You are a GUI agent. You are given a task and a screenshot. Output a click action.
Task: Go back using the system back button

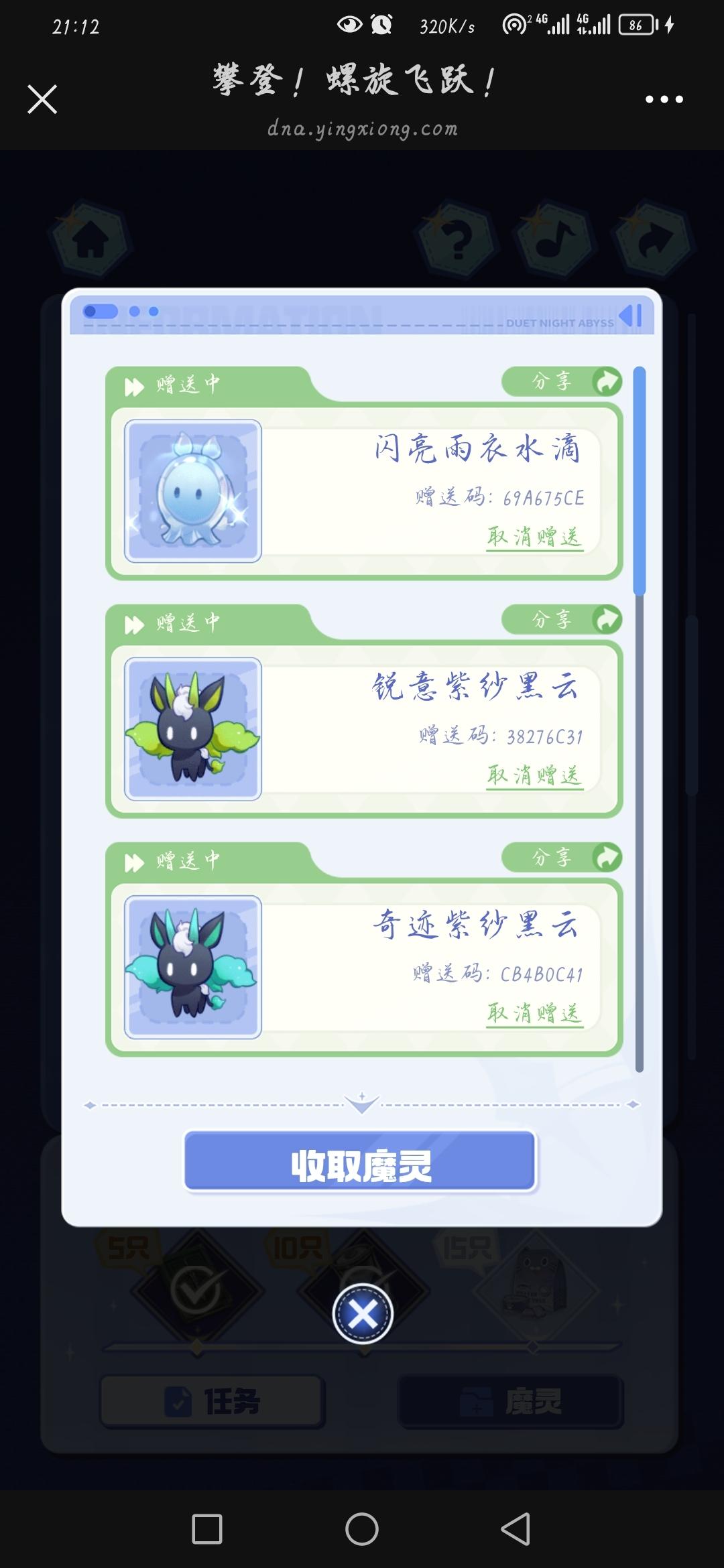516,1529
